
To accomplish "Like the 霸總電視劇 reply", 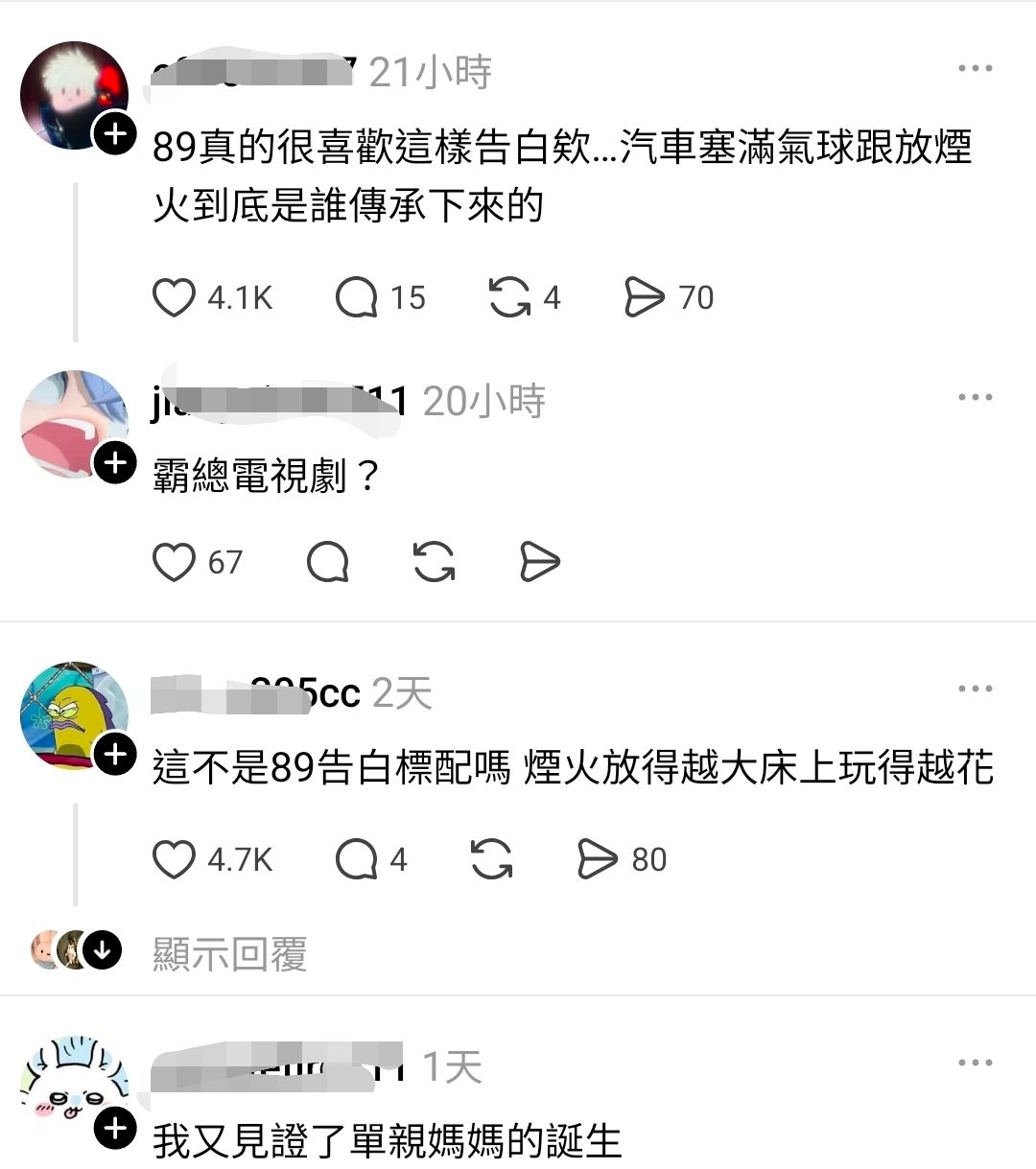I will [175, 562].
